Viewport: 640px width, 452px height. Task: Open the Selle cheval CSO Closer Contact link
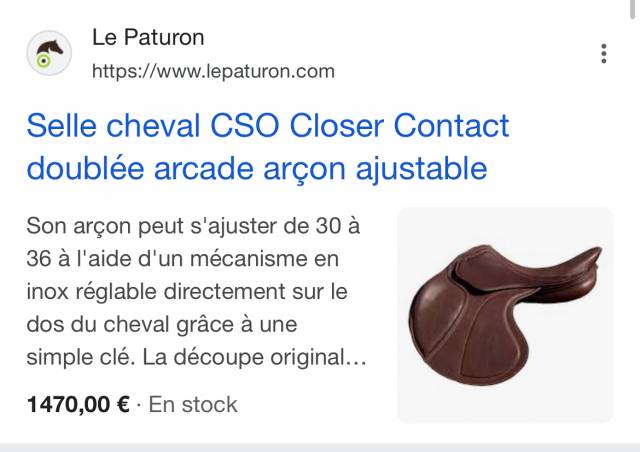tap(268, 146)
